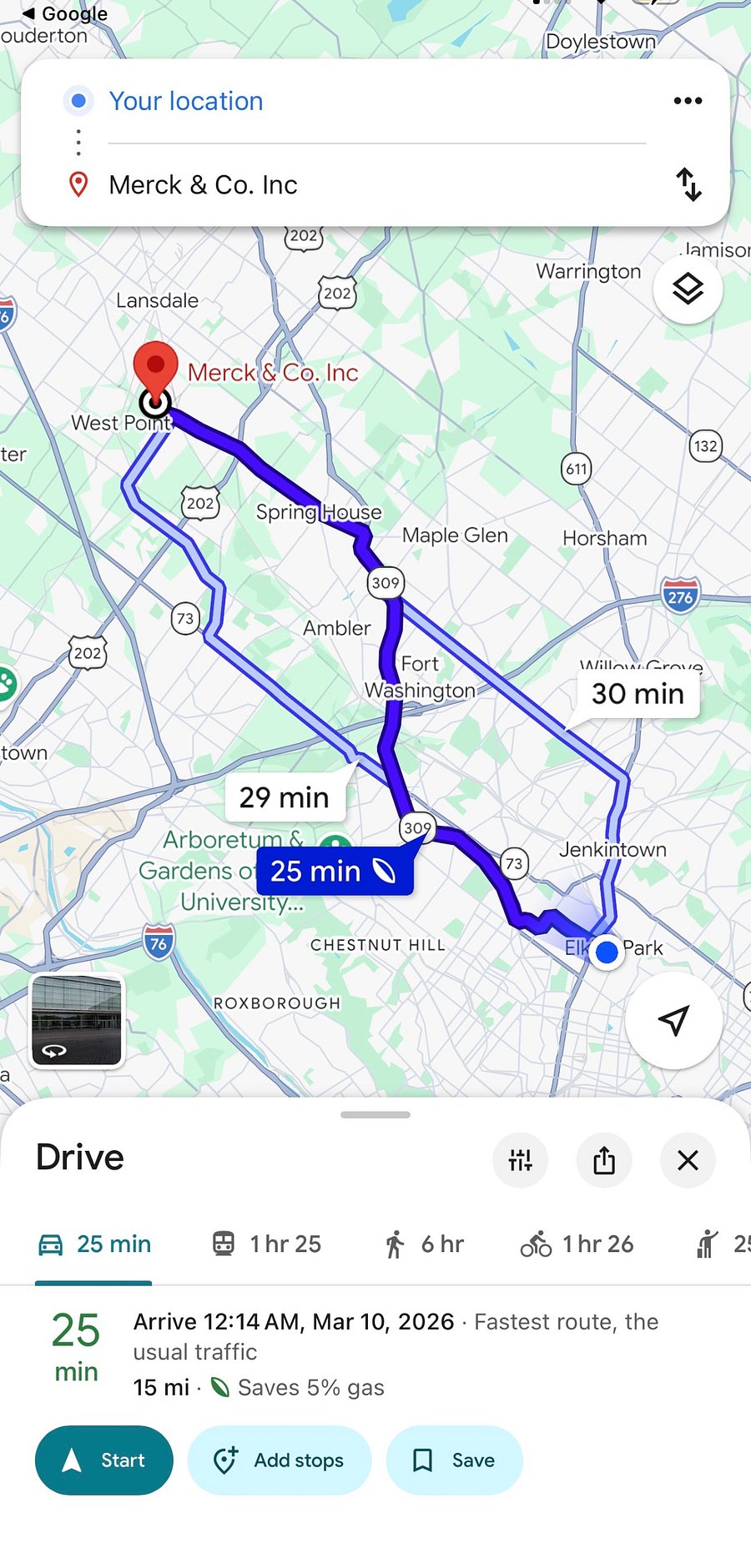751x1568 pixels.
Task: Close the Drive directions panel
Action: pyautogui.click(x=688, y=1159)
